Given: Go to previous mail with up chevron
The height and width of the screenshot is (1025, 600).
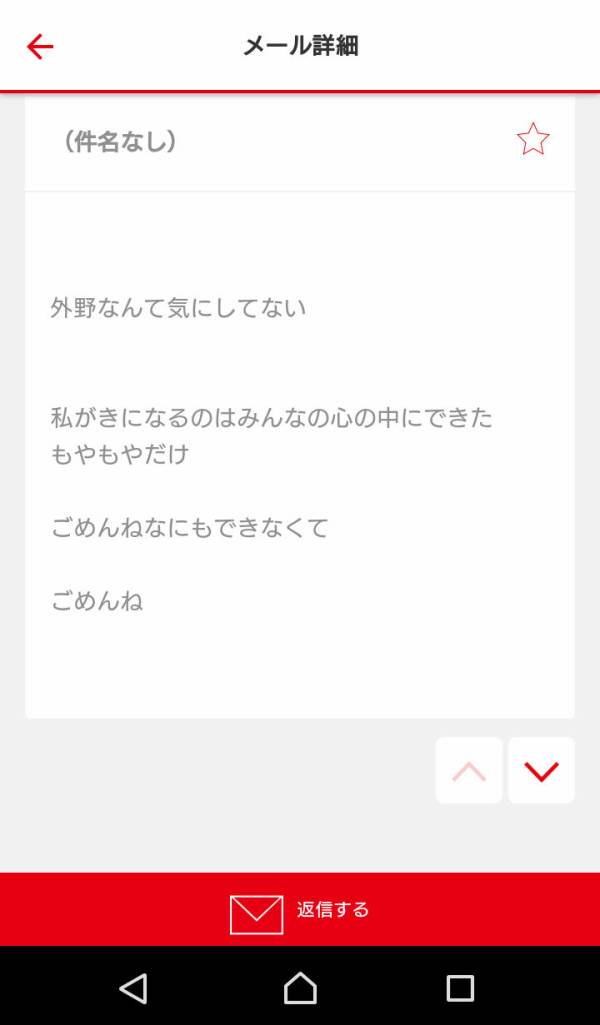Looking at the screenshot, I should 469,771.
